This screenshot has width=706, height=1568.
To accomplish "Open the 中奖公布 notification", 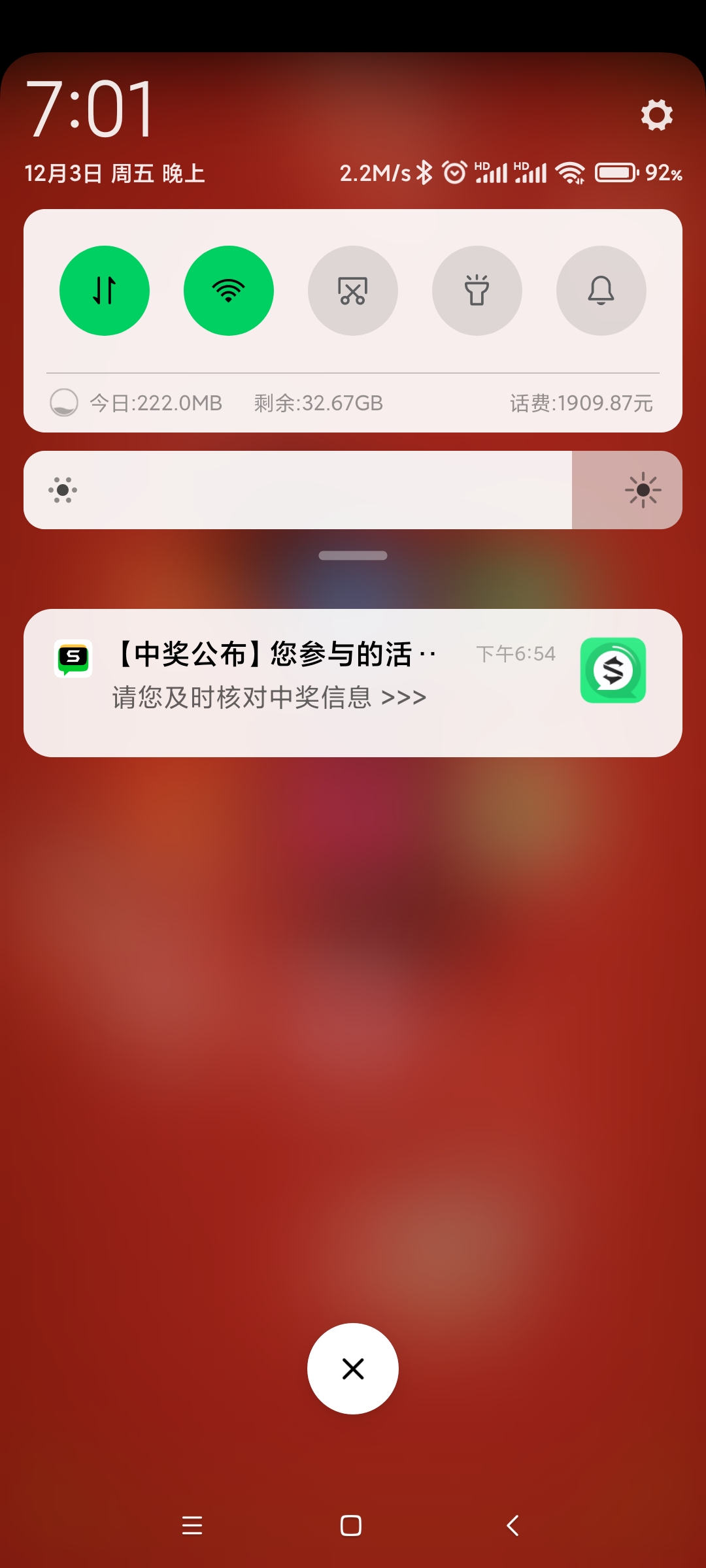I will coord(353,683).
